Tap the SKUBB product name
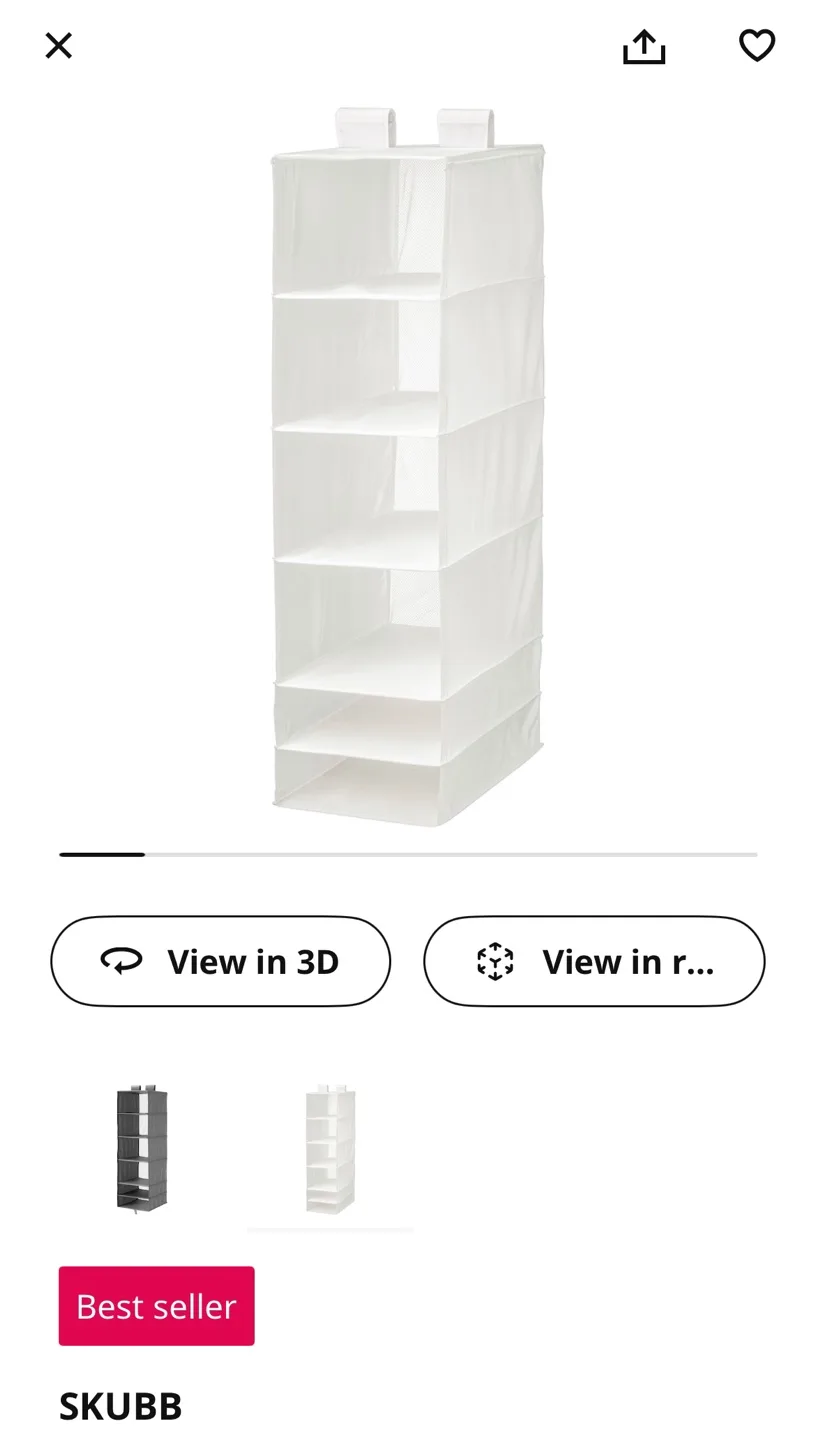The height and width of the screenshot is (1440, 816). point(120,1406)
